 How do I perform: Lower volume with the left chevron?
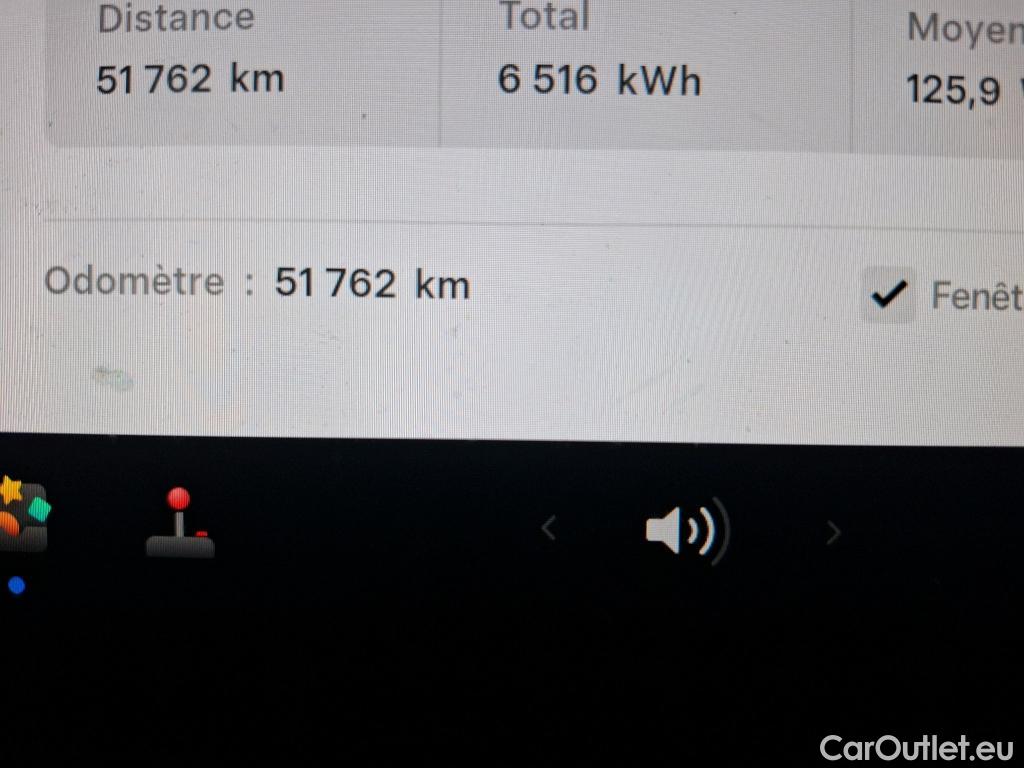548,528
